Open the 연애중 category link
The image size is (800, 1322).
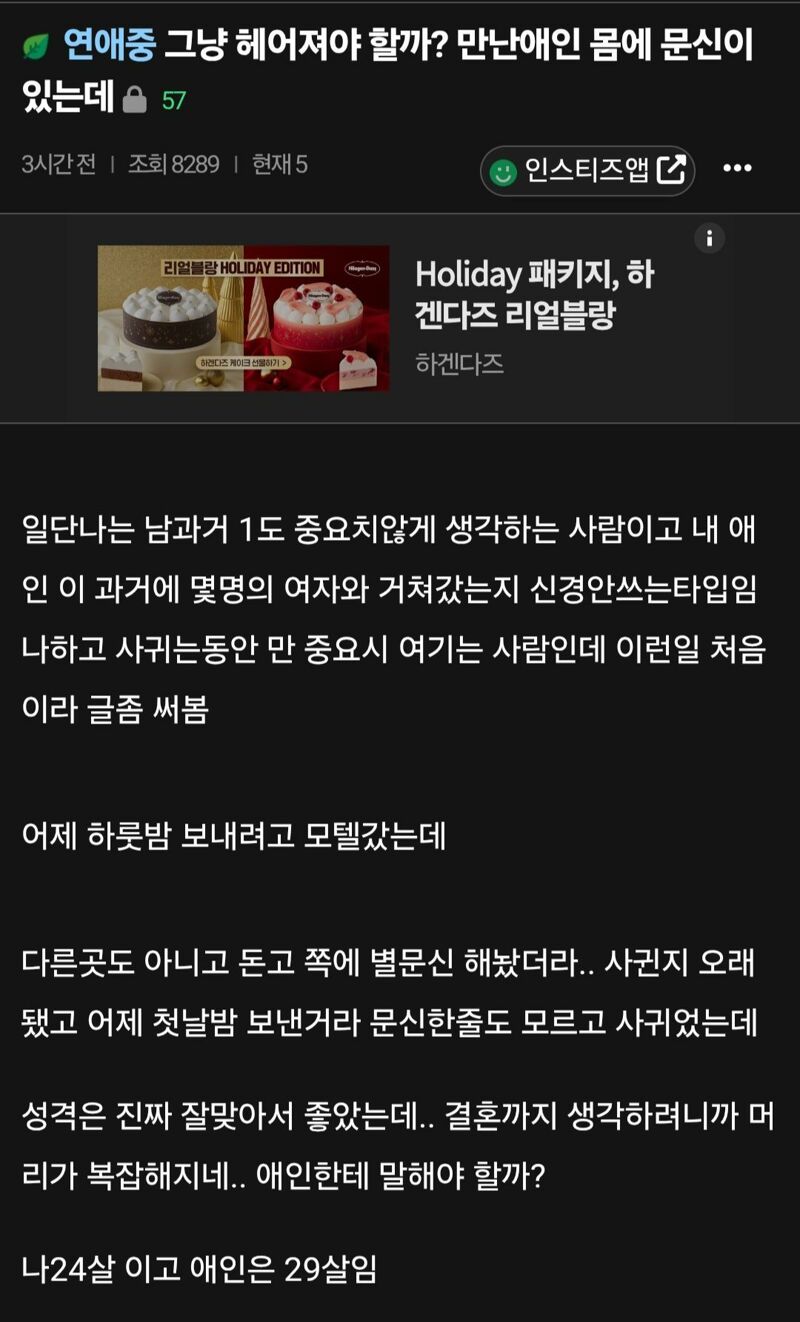click(x=108, y=43)
